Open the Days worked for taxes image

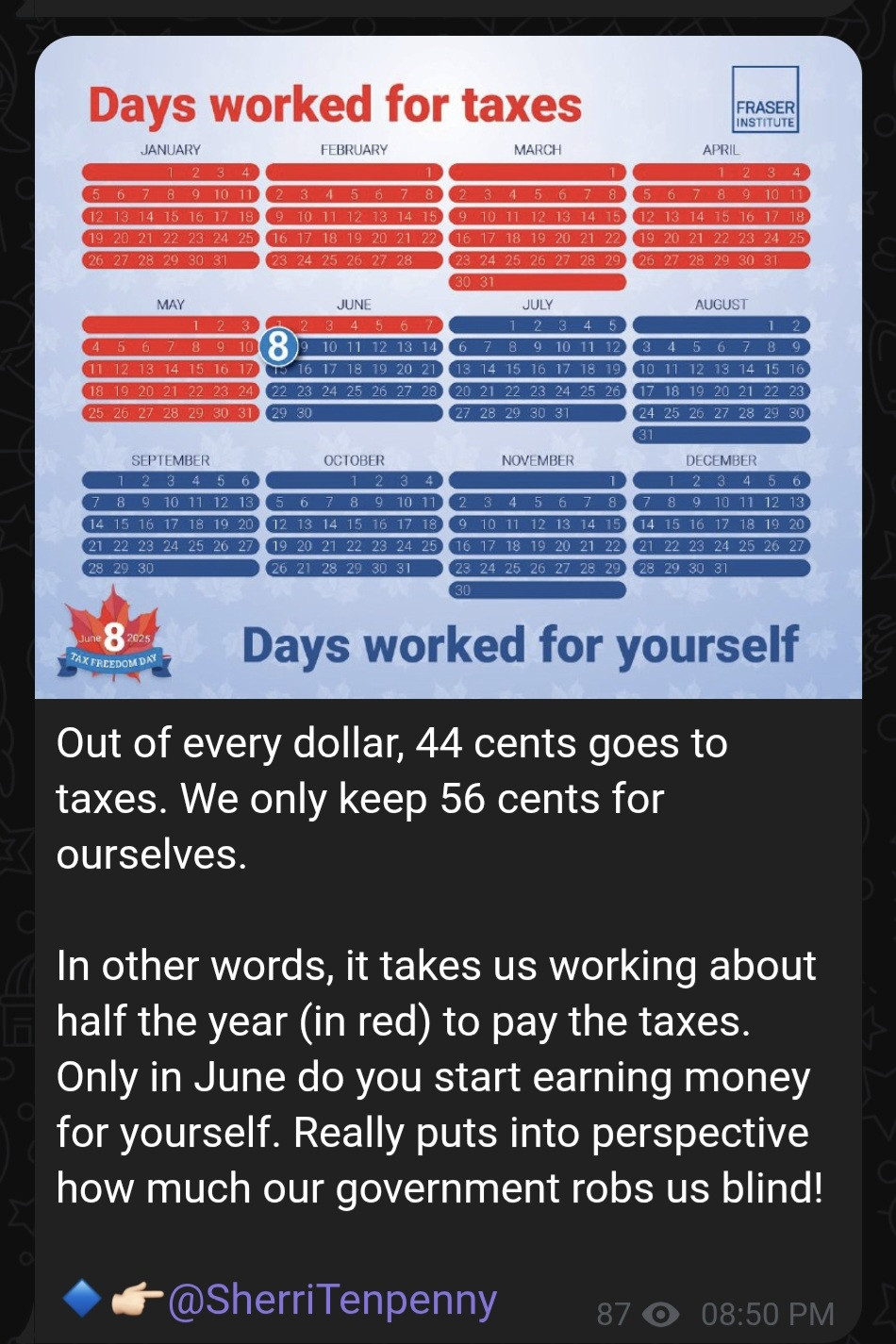[x=448, y=368]
